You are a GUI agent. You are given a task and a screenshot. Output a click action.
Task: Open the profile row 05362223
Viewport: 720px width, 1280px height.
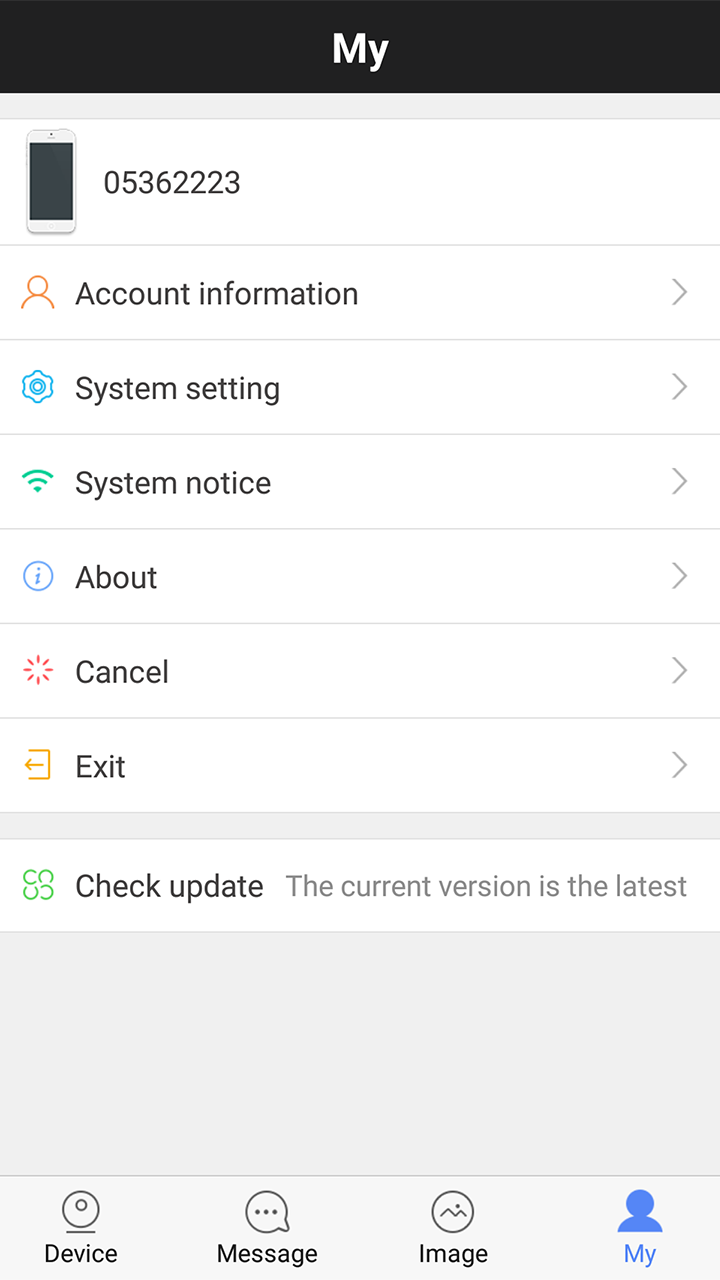[x=360, y=182]
